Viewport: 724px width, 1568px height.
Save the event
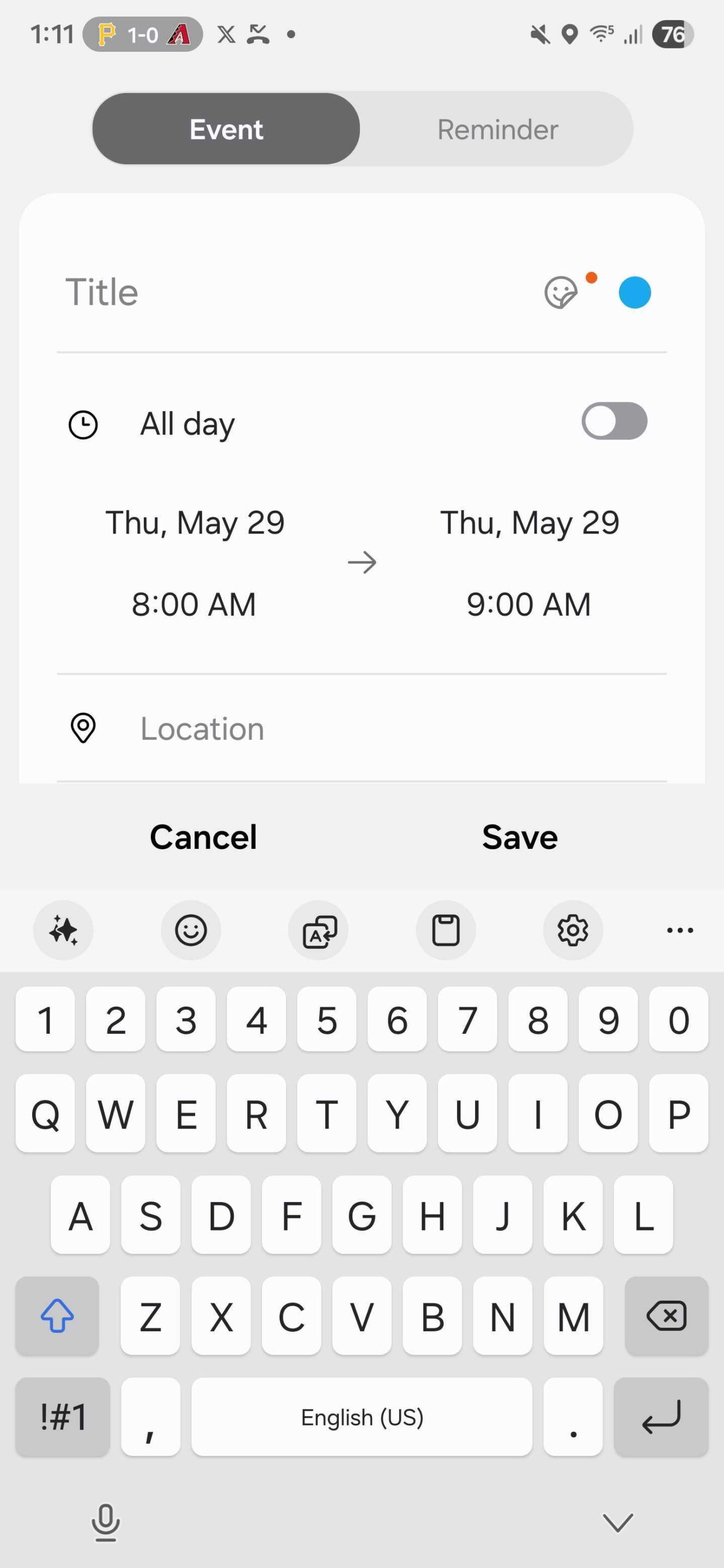[x=519, y=837]
